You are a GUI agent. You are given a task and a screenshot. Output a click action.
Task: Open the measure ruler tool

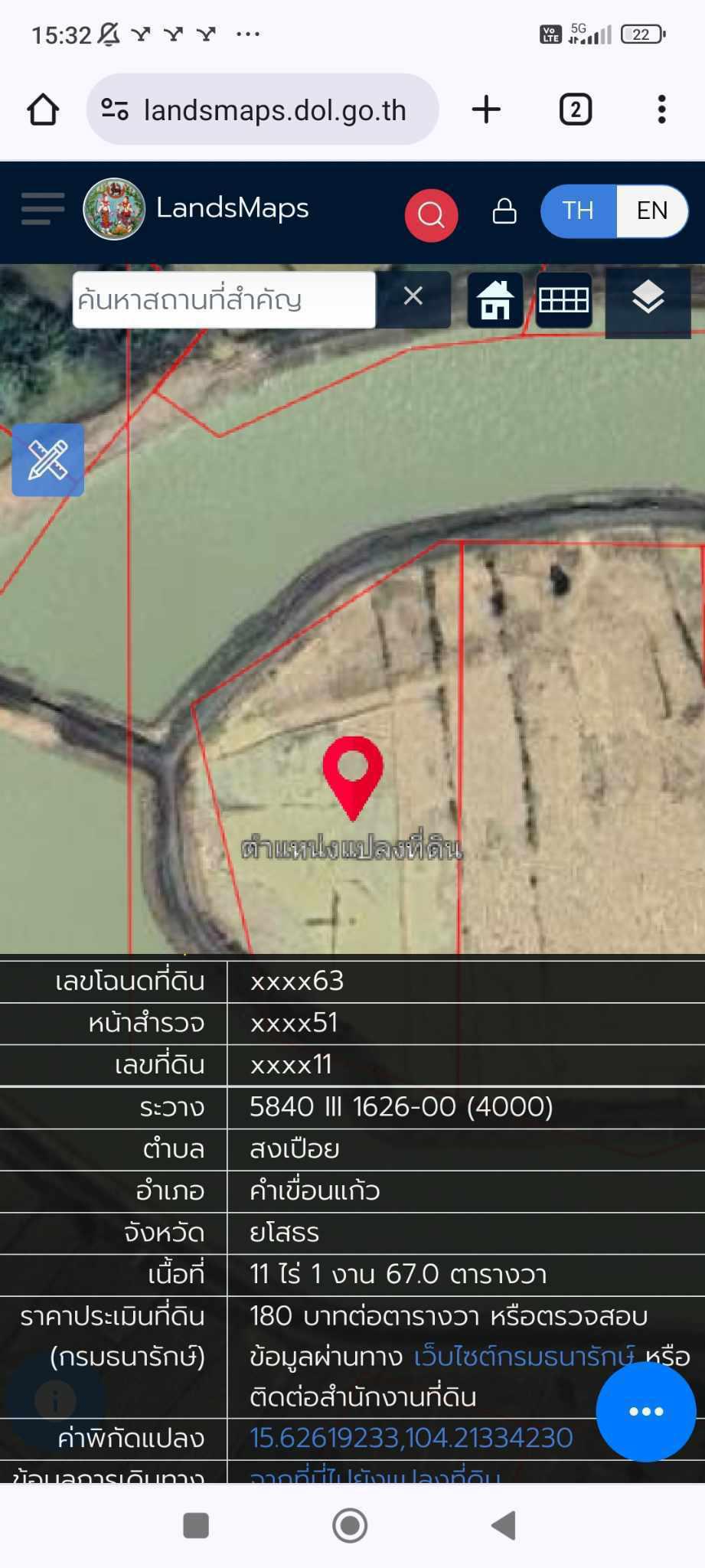pyautogui.click(x=47, y=459)
